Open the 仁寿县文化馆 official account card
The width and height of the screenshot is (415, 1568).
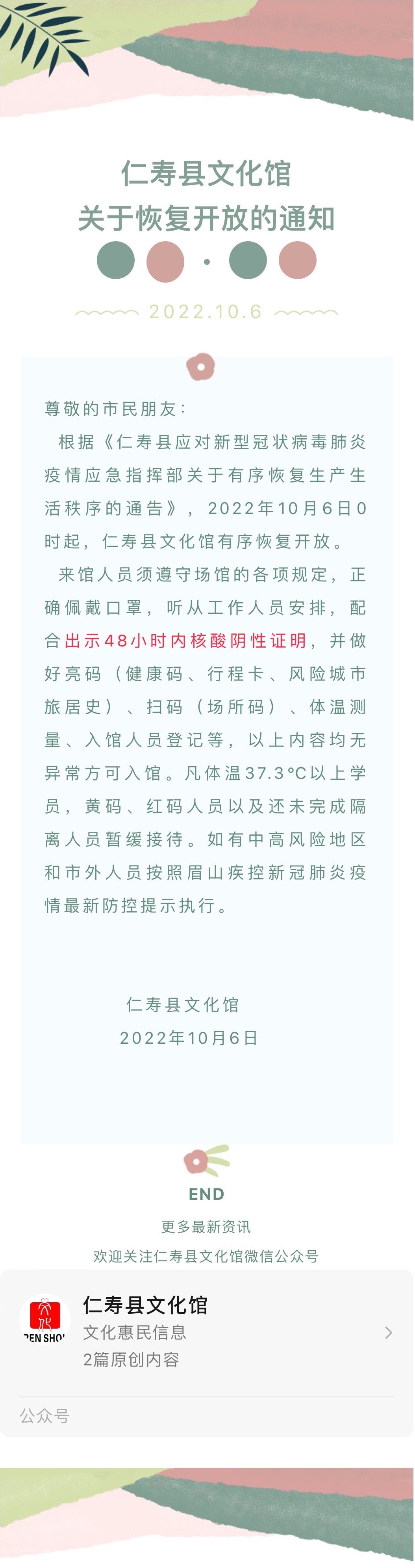pyautogui.click(x=207, y=1332)
